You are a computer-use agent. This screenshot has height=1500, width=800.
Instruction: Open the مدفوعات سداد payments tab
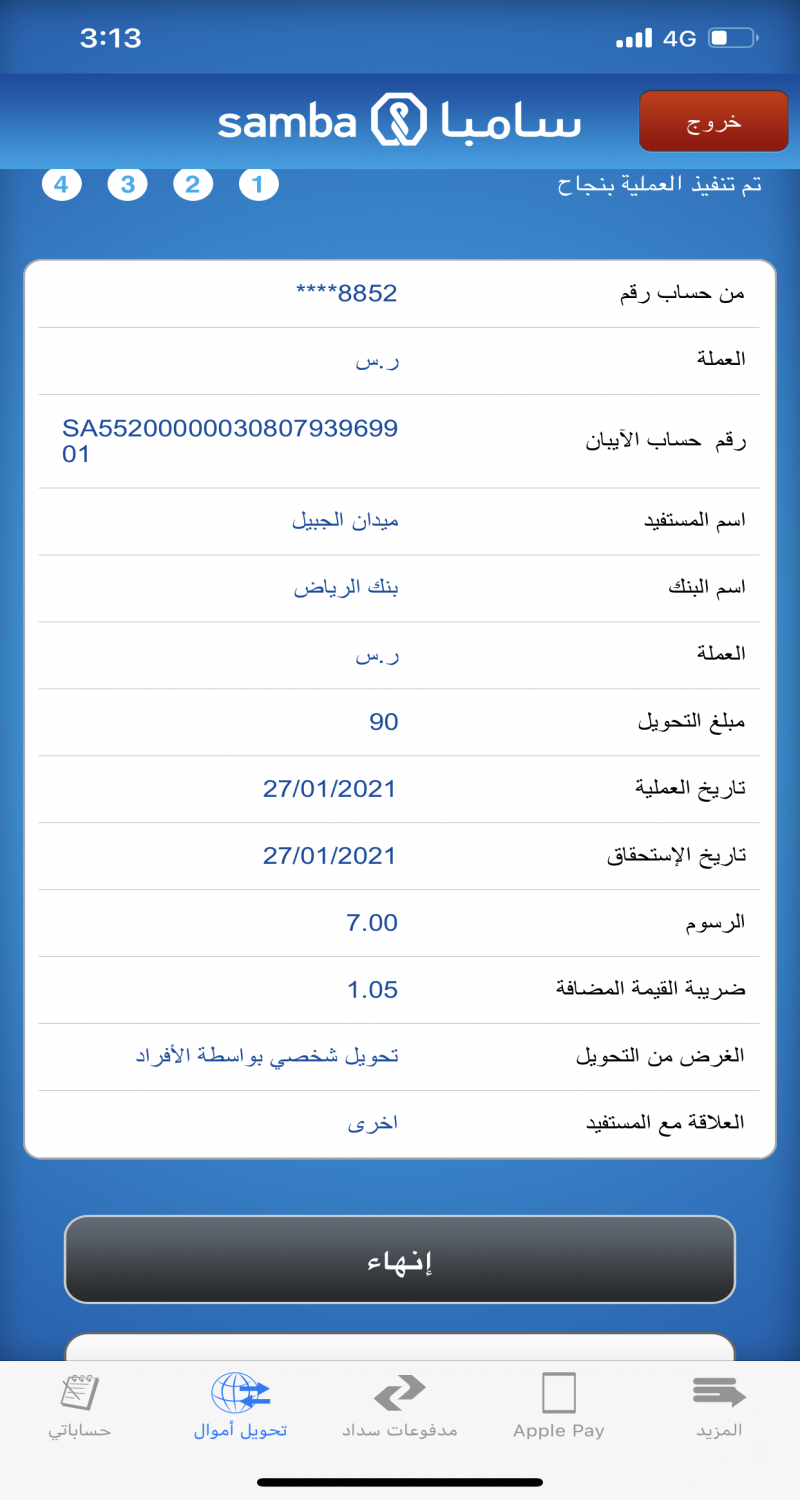(x=399, y=1406)
